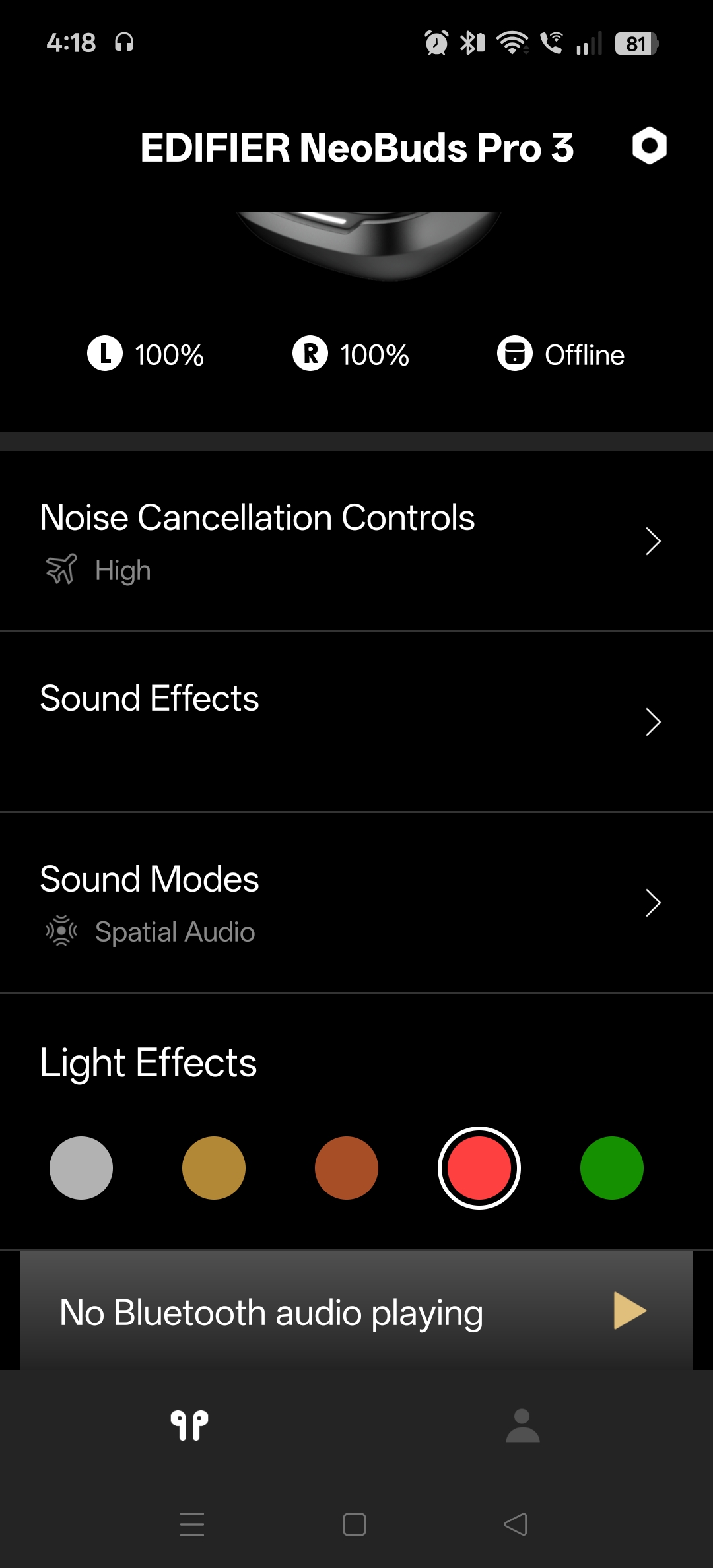Open the device settings hexagon icon
Screen dimensions: 713x1568
tap(650, 146)
